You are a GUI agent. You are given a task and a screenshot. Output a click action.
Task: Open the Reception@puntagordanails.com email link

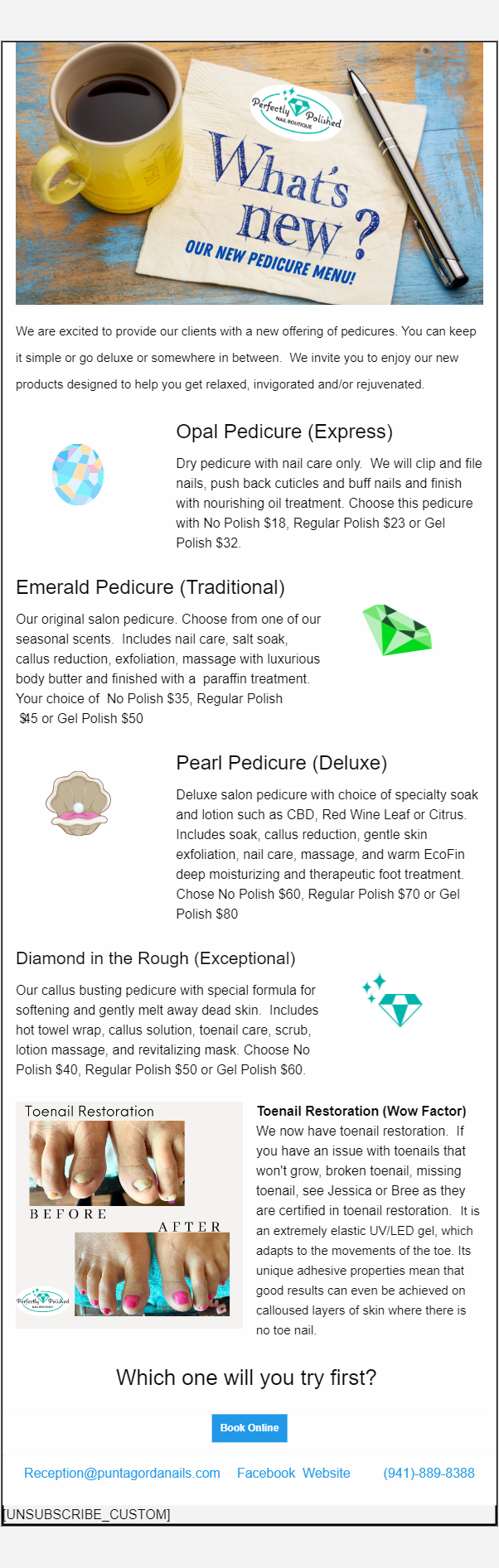[122, 1473]
